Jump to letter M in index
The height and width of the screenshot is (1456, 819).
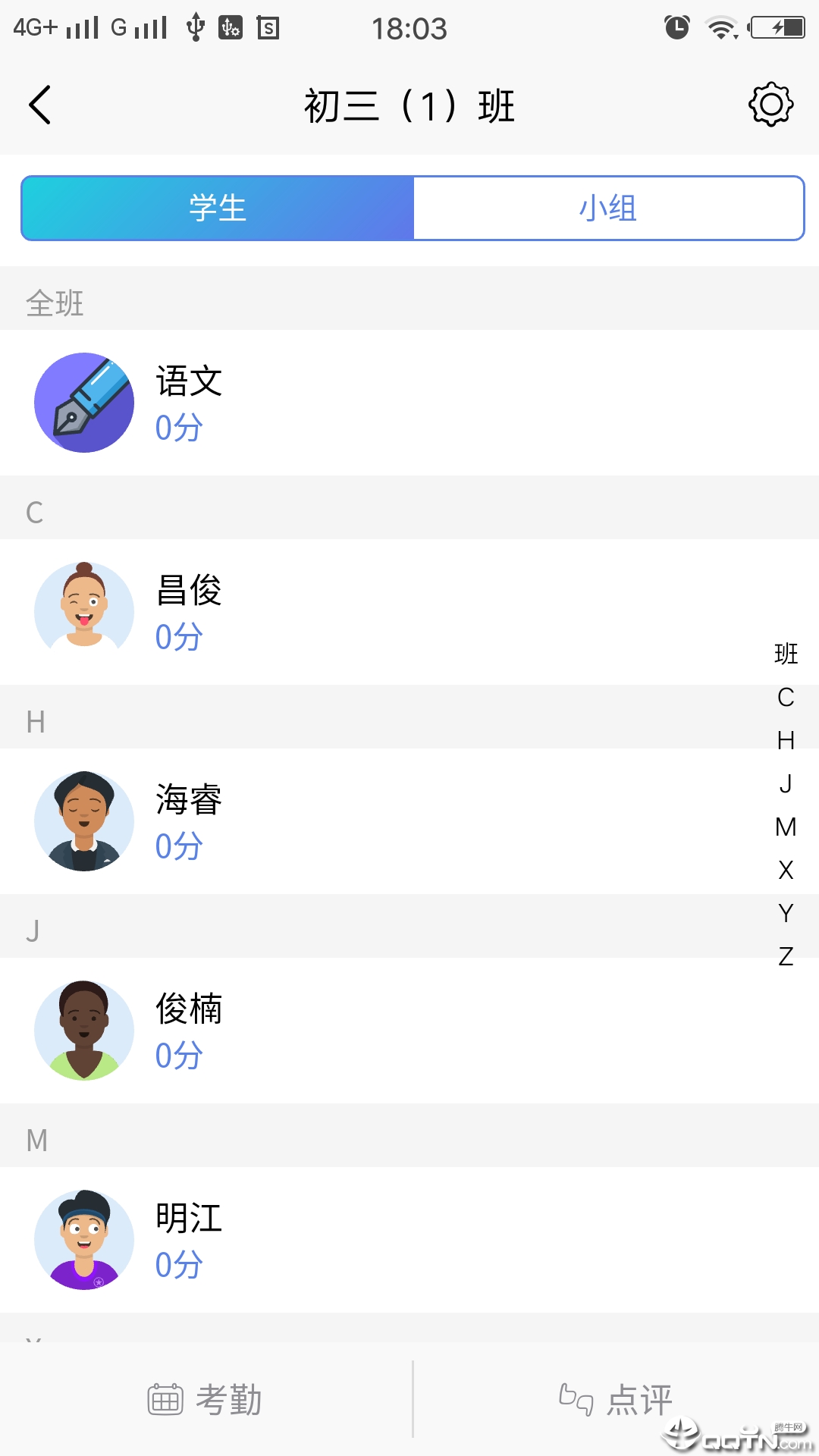coord(786,827)
